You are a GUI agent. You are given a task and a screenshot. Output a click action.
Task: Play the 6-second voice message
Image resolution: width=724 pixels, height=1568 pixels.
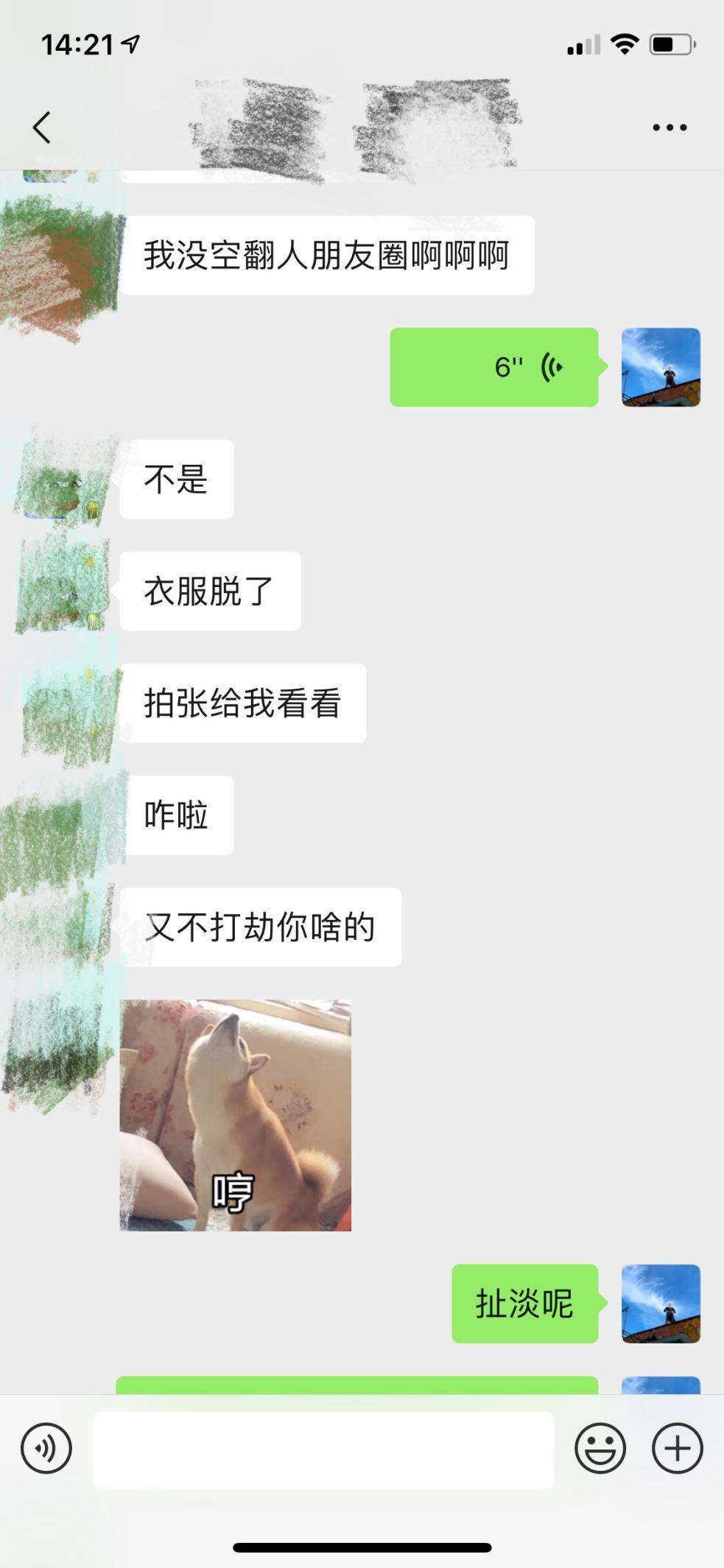[493, 367]
